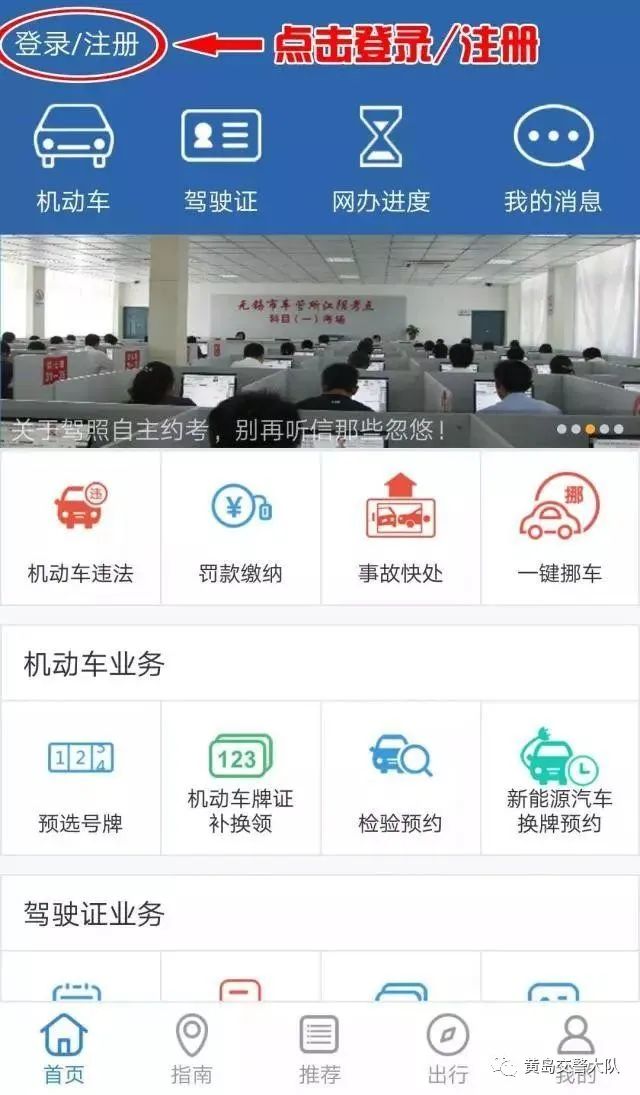
Task: Select 机动车牌证补换领
Action: point(240,778)
